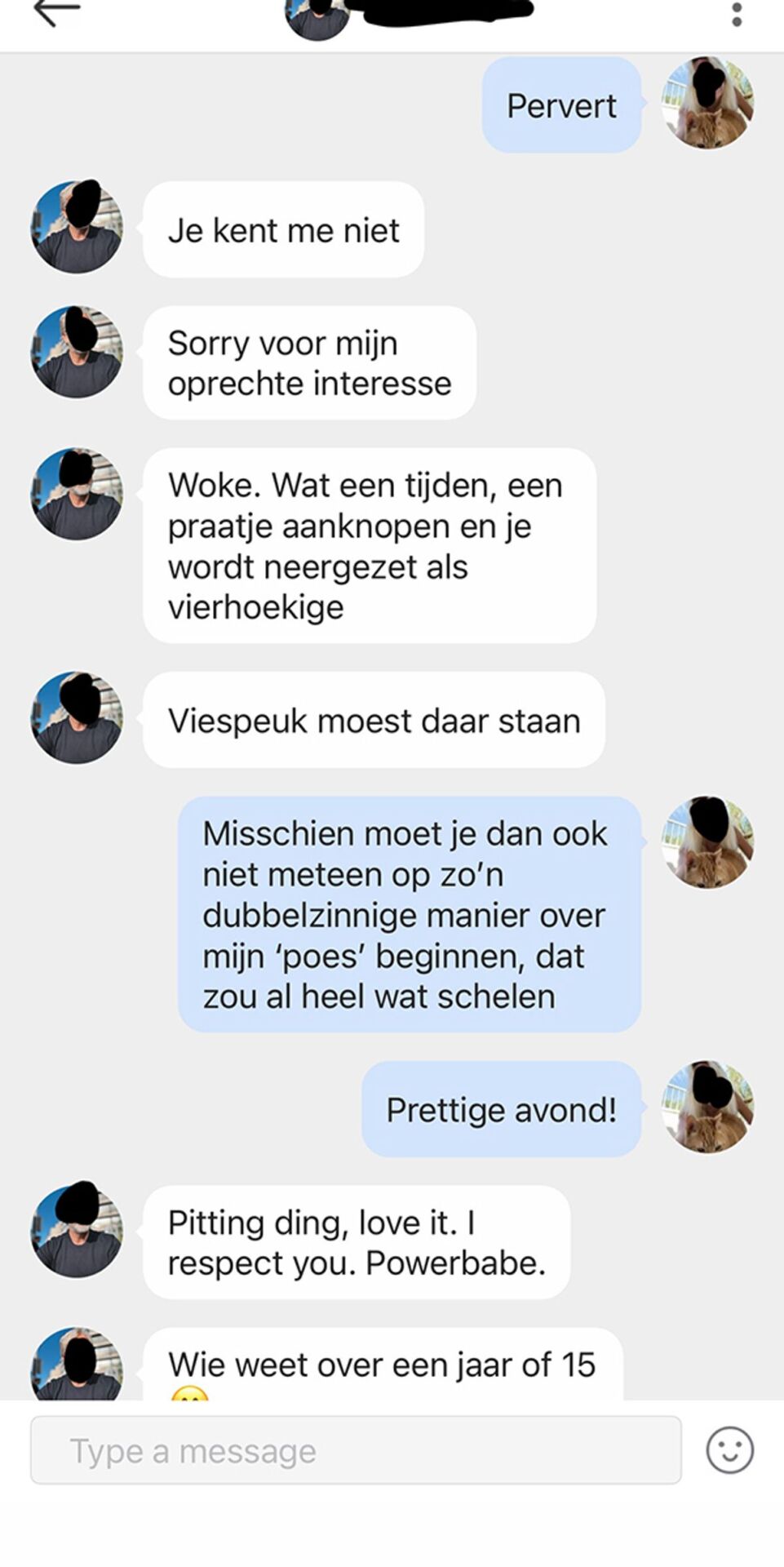Go back with the arrow icon
Image resolution: width=784 pixels, height=1567 pixels.
pos(56,13)
